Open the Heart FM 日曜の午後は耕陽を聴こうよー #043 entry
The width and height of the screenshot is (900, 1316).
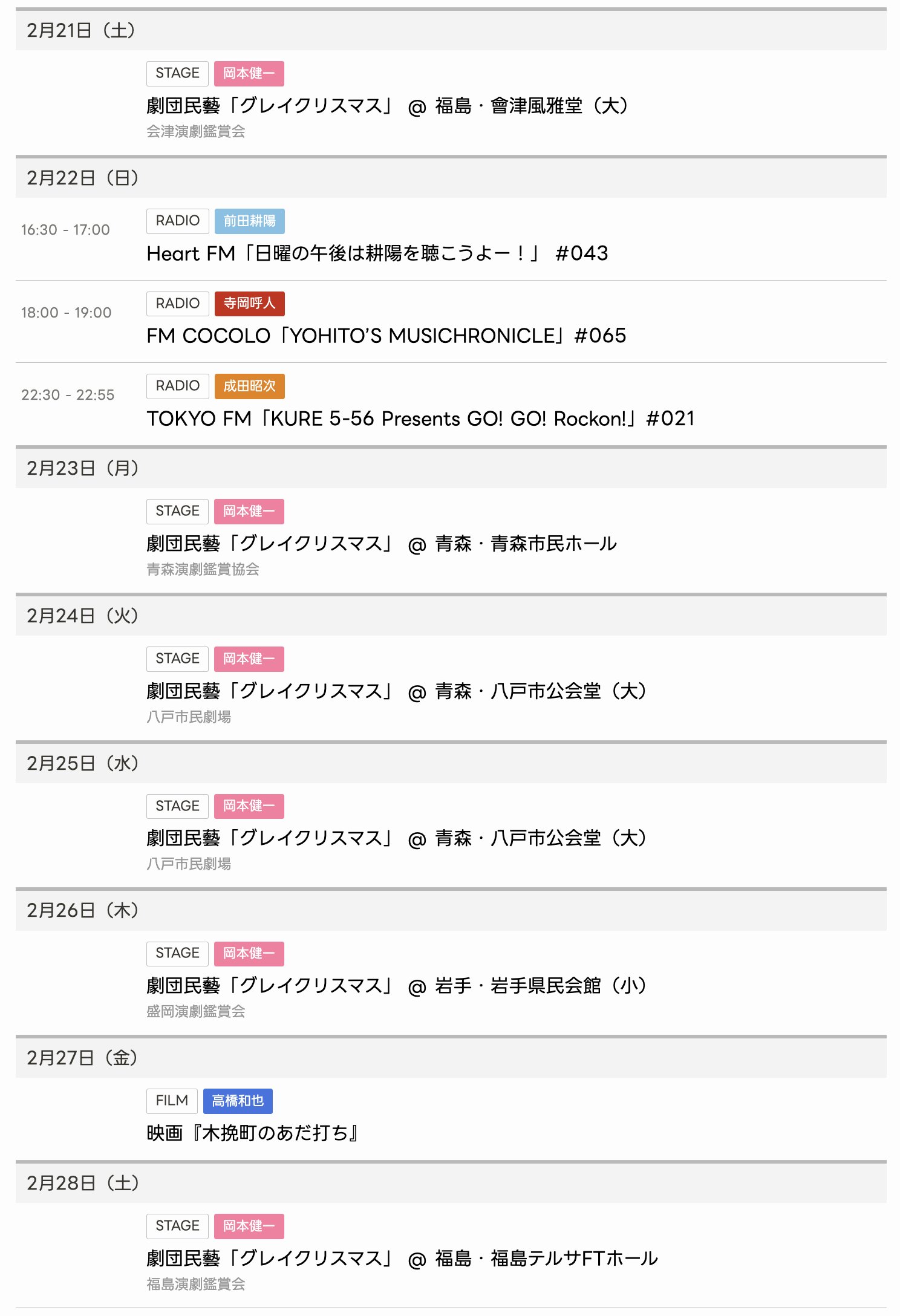coord(377,253)
